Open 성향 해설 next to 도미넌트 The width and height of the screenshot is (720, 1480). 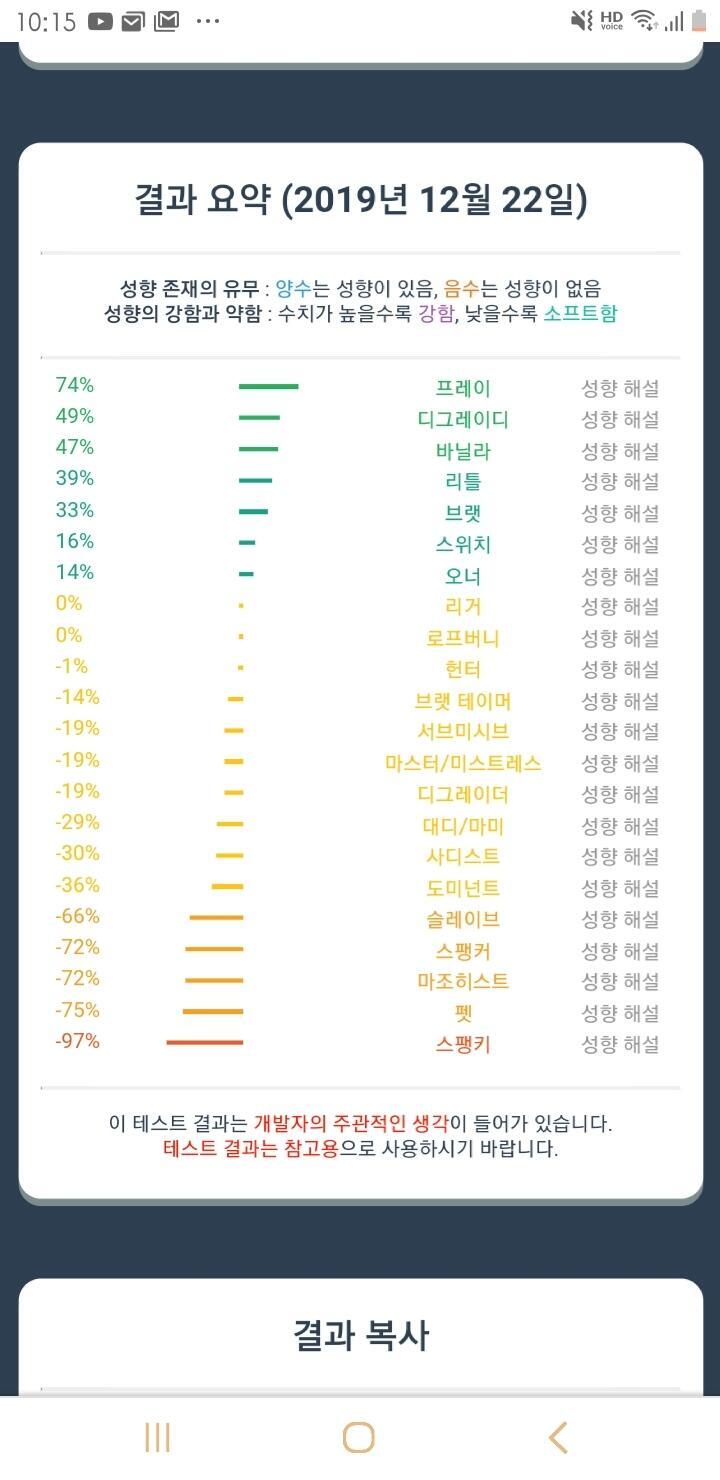click(x=620, y=888)
